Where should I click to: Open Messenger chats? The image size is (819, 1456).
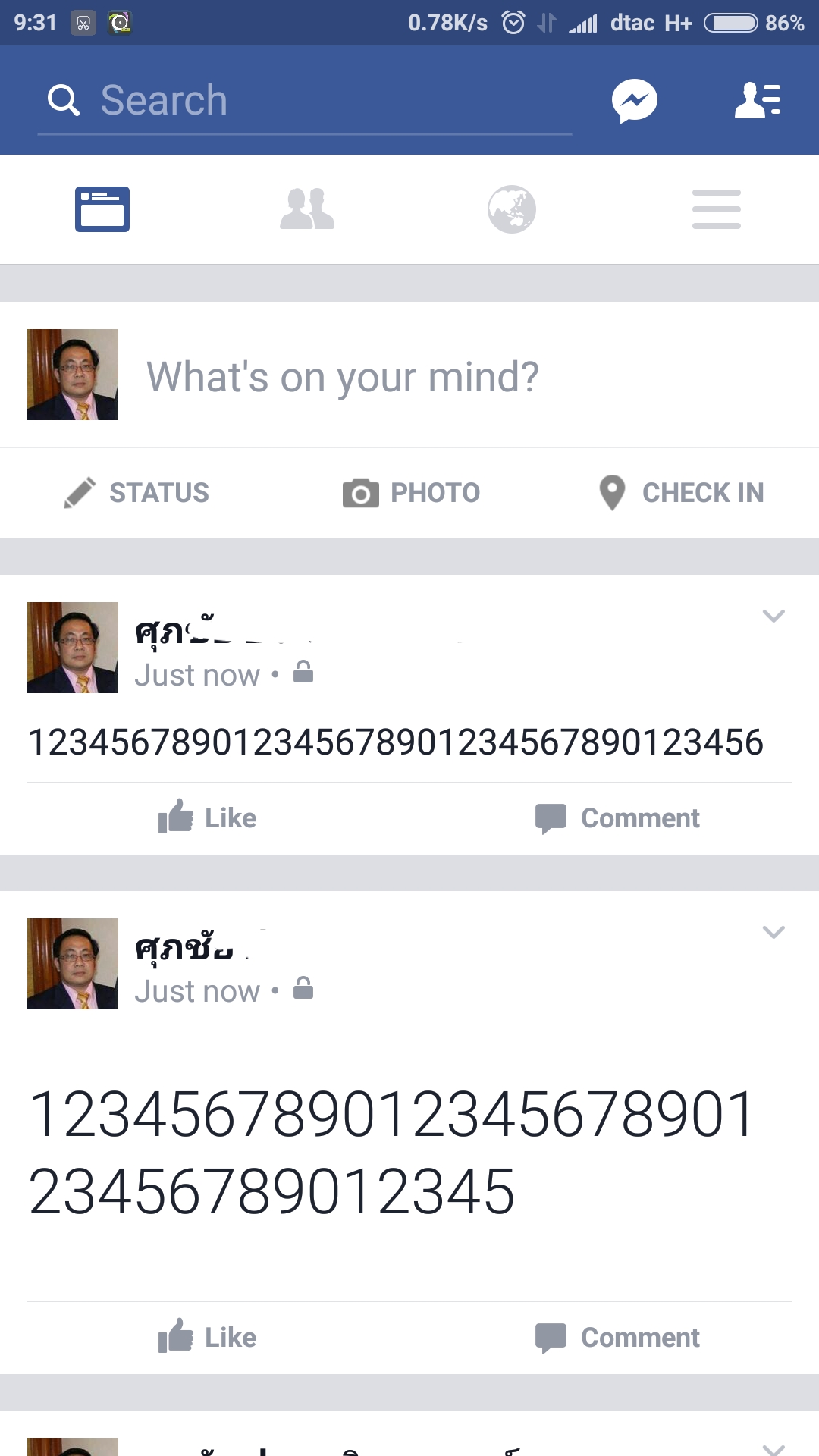point(634,100)
